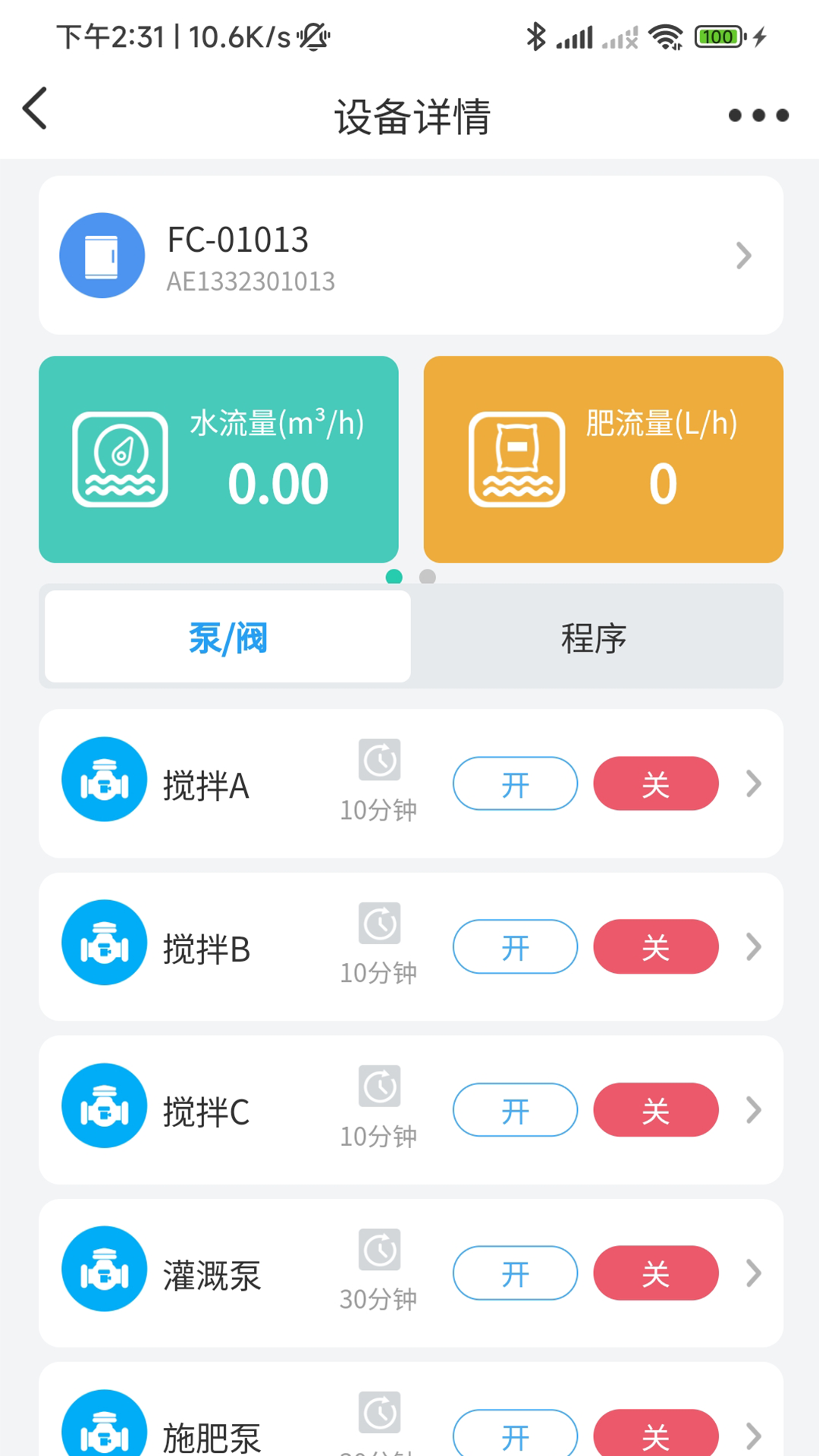Click the FC-01013 device icon
This screenshot has height=1456, width=819.
click(x=102, y=255)
